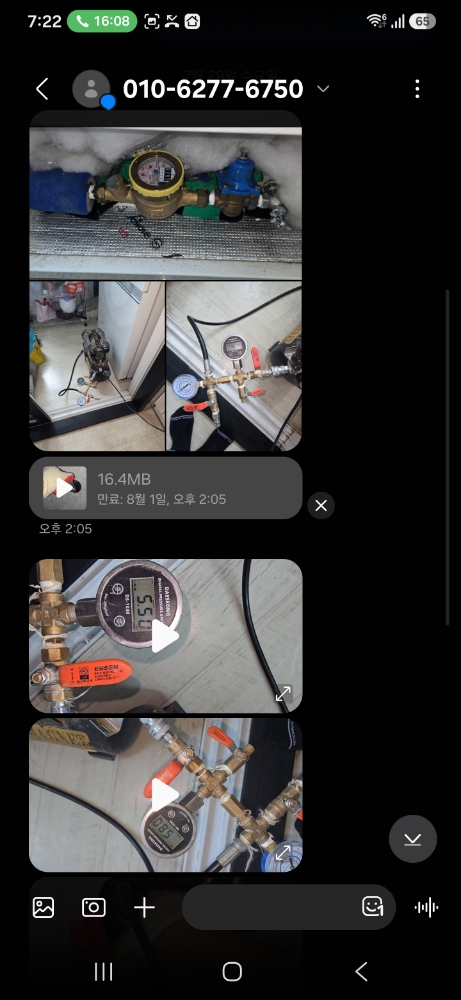Expand the orange valve video to full screen
Image resolution: width=461 pixels, height=1000 pixels.
click(x=282, y=853)
